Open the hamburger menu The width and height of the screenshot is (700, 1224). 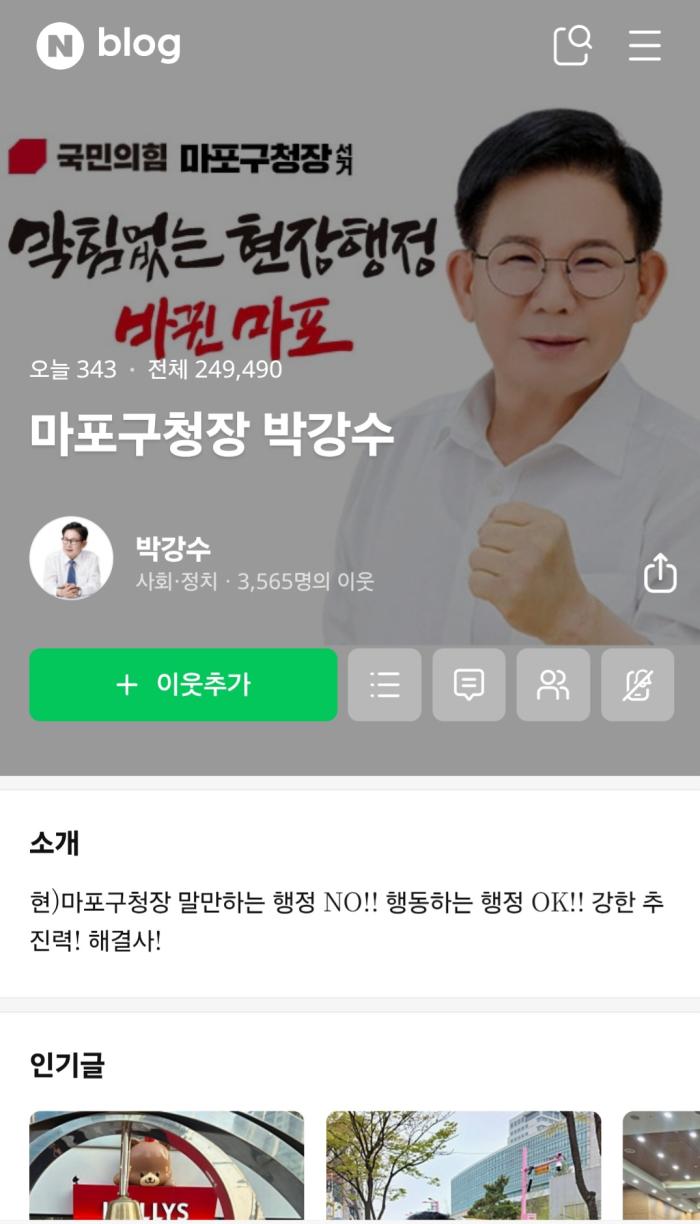click(x=645, y=45)
